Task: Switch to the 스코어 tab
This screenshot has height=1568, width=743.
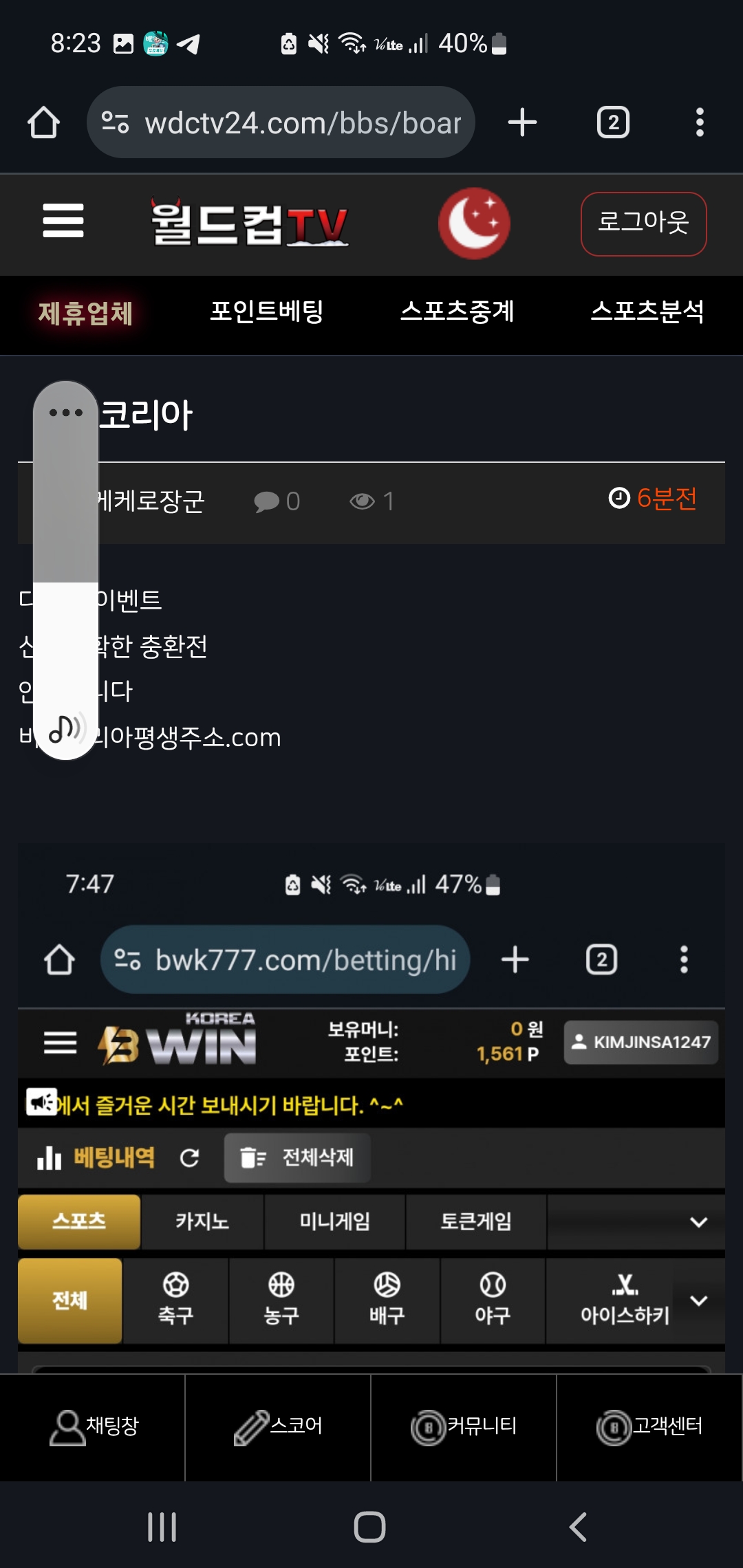Action: [x=278, y=1427]
